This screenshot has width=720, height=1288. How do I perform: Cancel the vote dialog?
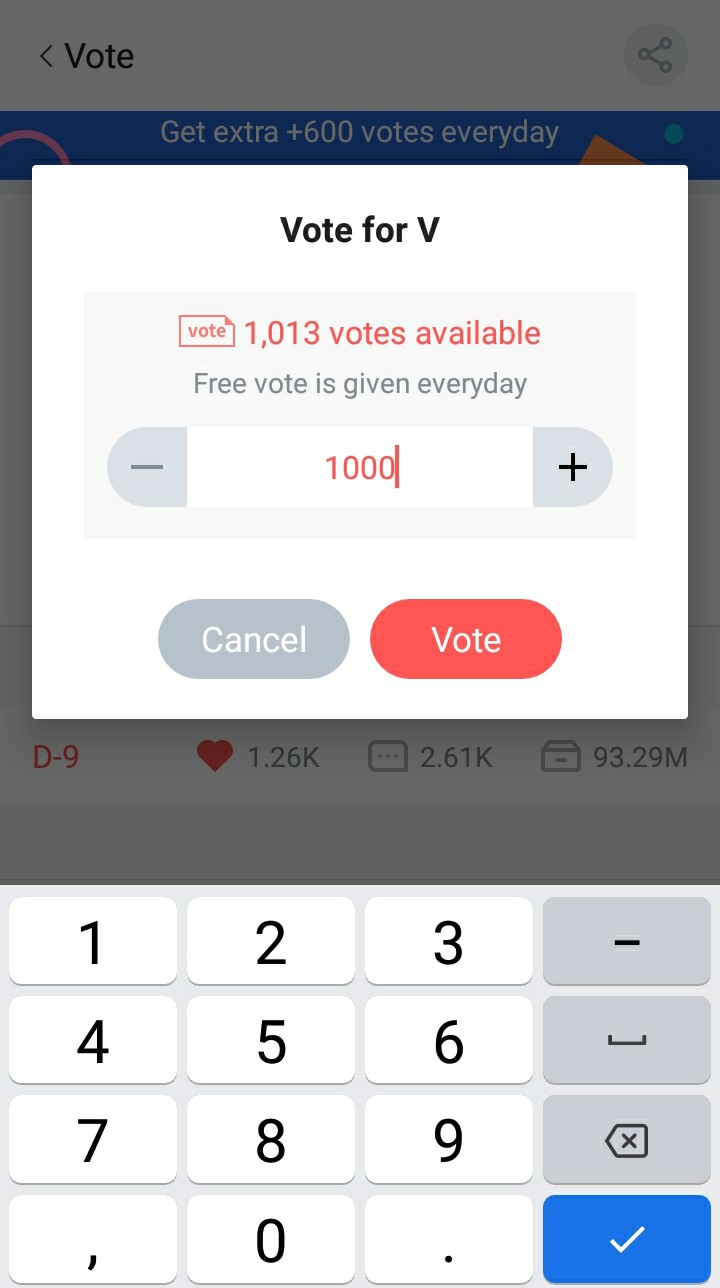click(254, 639)
